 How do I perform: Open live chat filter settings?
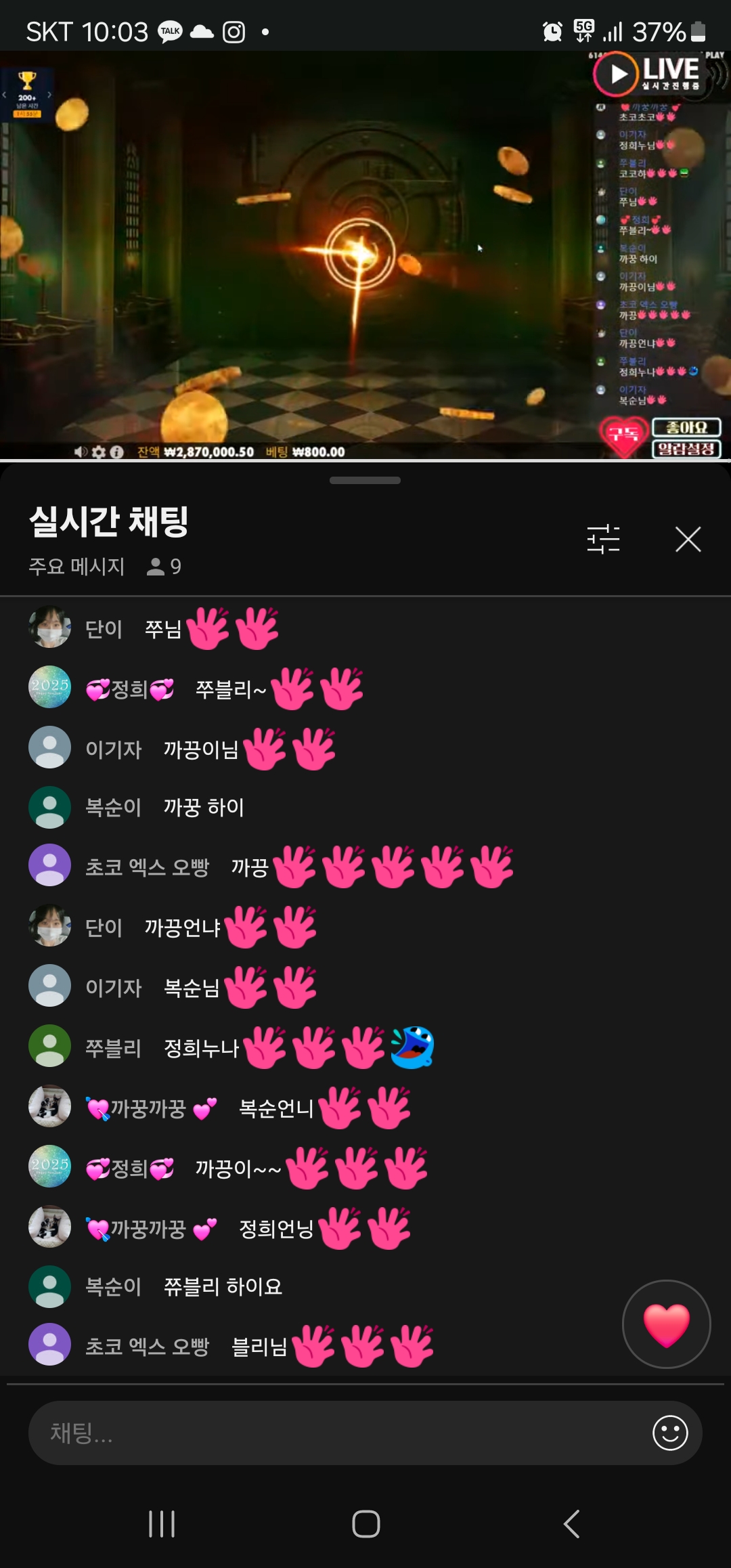click(x=603, y=539)
